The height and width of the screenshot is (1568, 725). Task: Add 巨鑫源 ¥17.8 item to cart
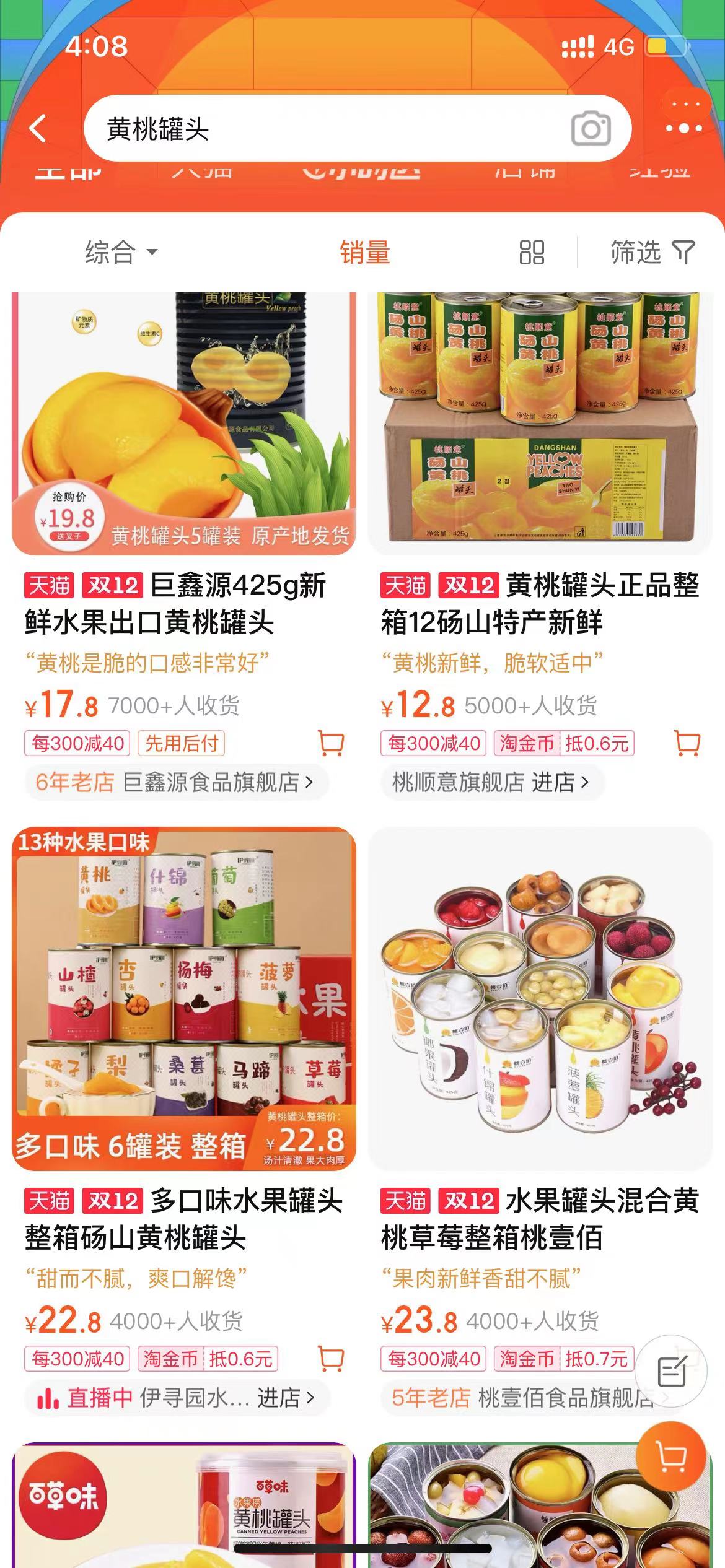(331, 743)
